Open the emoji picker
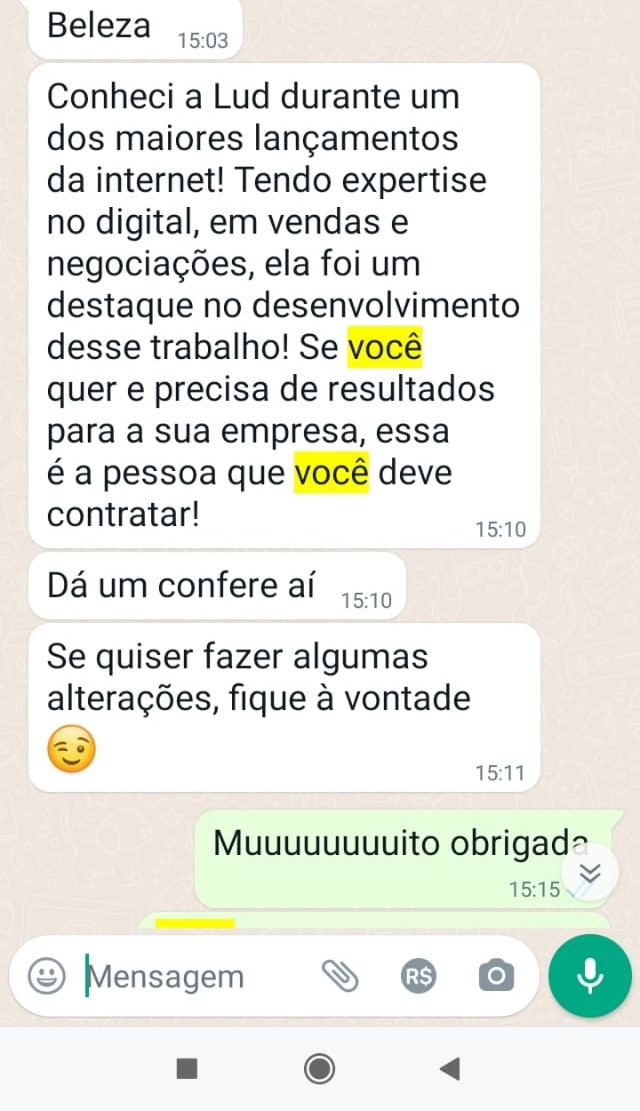This screenshot has height=1111, width=640. click(46, 976)
